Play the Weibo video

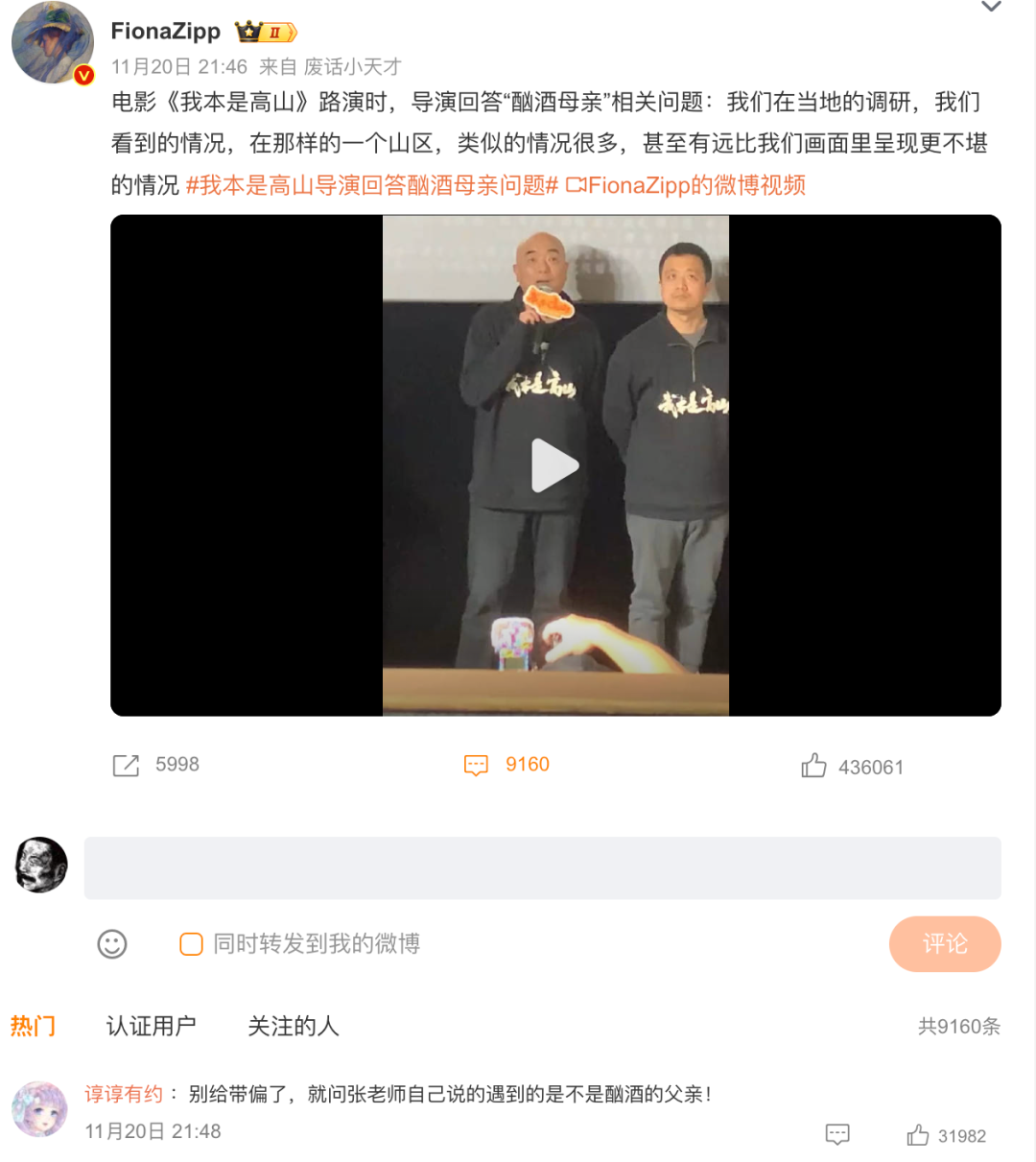(554, 465)
